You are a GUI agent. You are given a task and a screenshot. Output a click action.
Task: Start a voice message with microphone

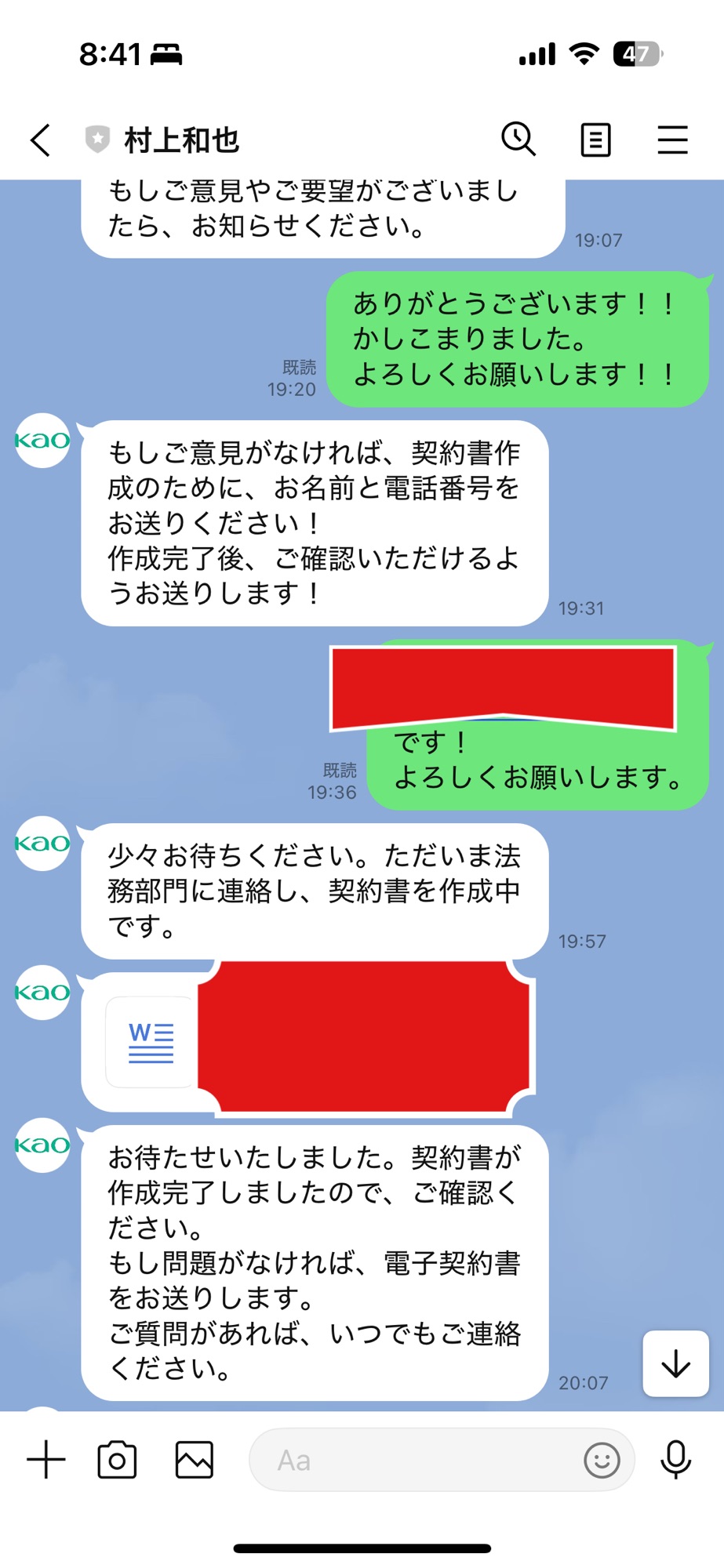pyautogui.click(x=675, y=1460)
